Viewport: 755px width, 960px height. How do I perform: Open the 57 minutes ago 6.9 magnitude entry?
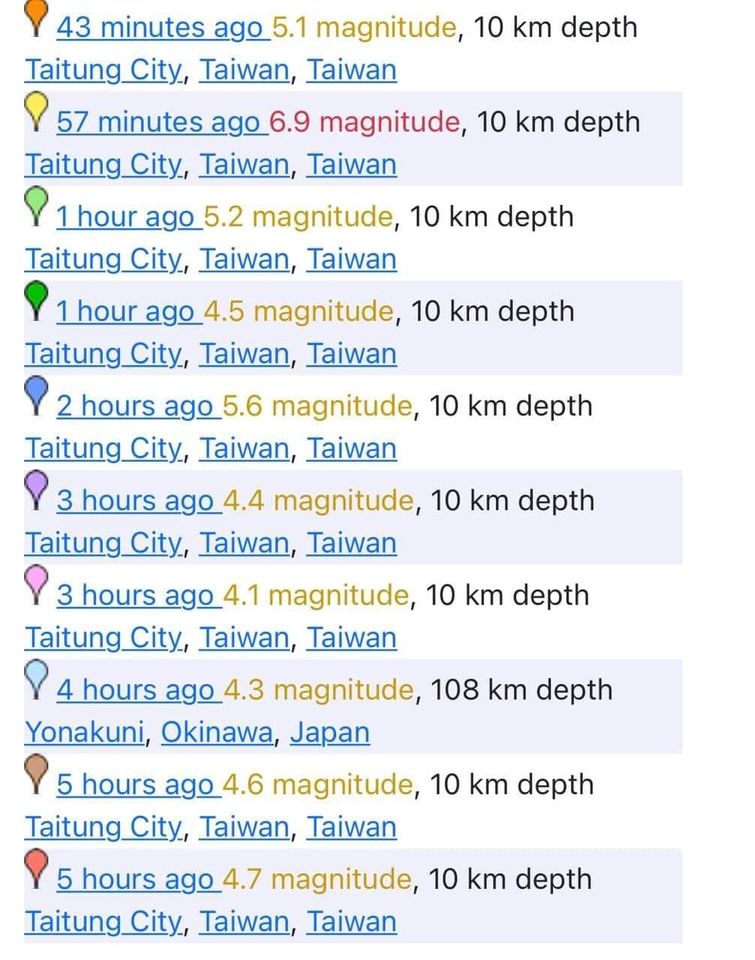tap(160, 122)
